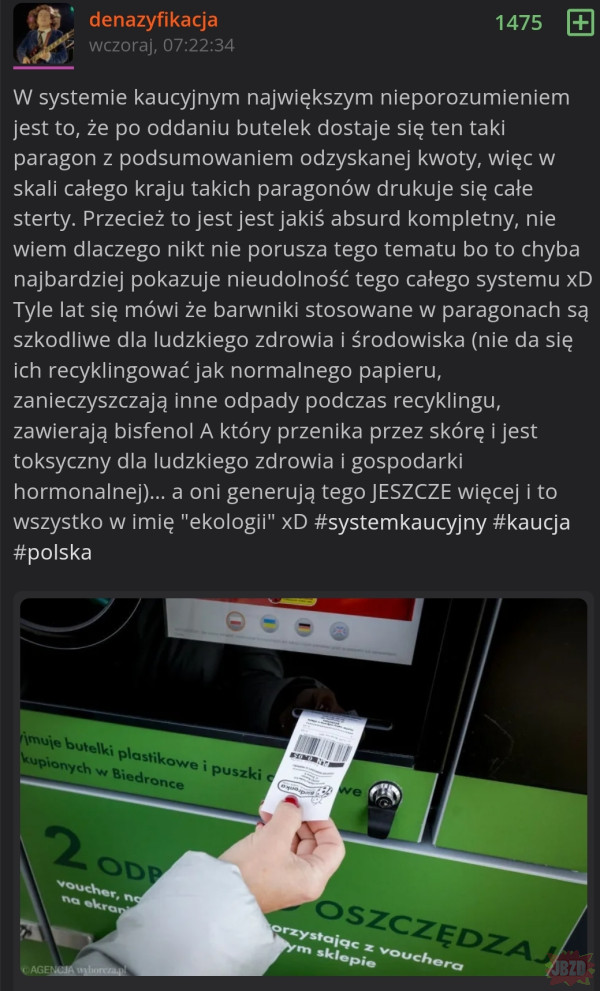Image resolution: width=600 pixels, height=991 pixels.
Task: Tap denazyfikacja's avatar picture
Action: point(43,33)
